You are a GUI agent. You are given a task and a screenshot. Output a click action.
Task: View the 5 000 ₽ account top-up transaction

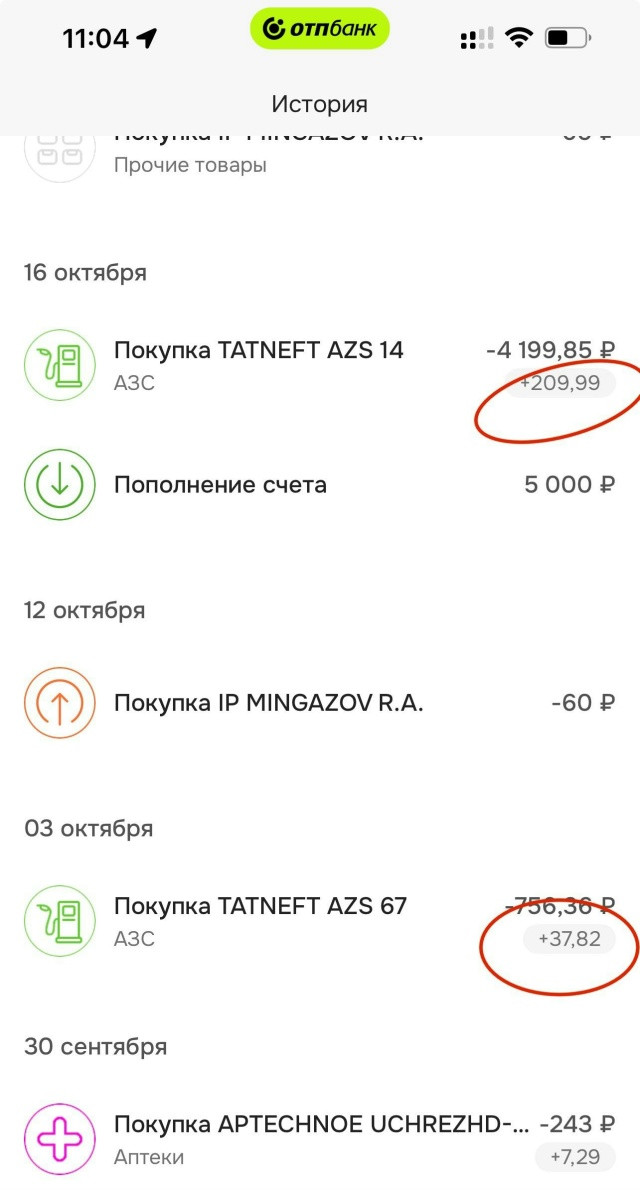220,486
